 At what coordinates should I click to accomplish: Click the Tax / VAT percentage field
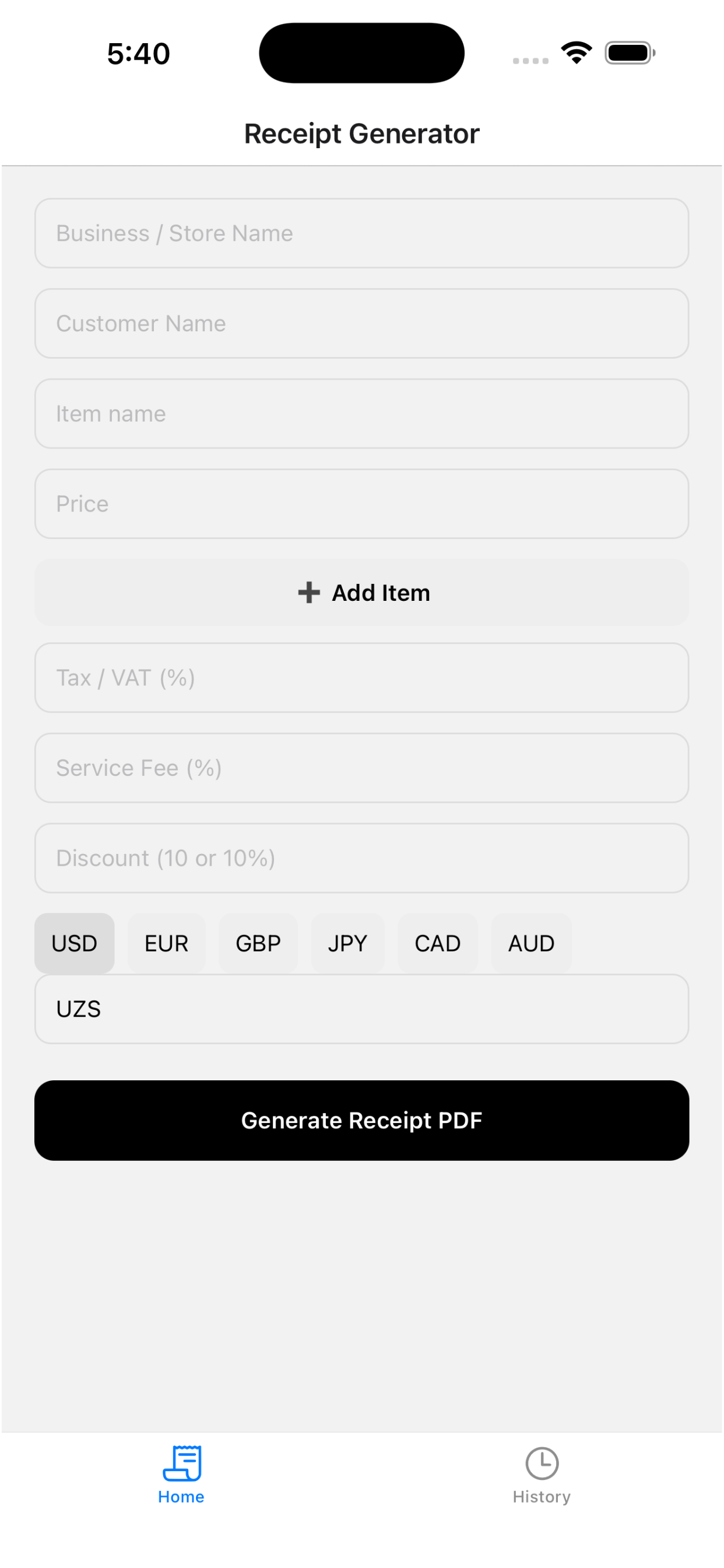361,677
